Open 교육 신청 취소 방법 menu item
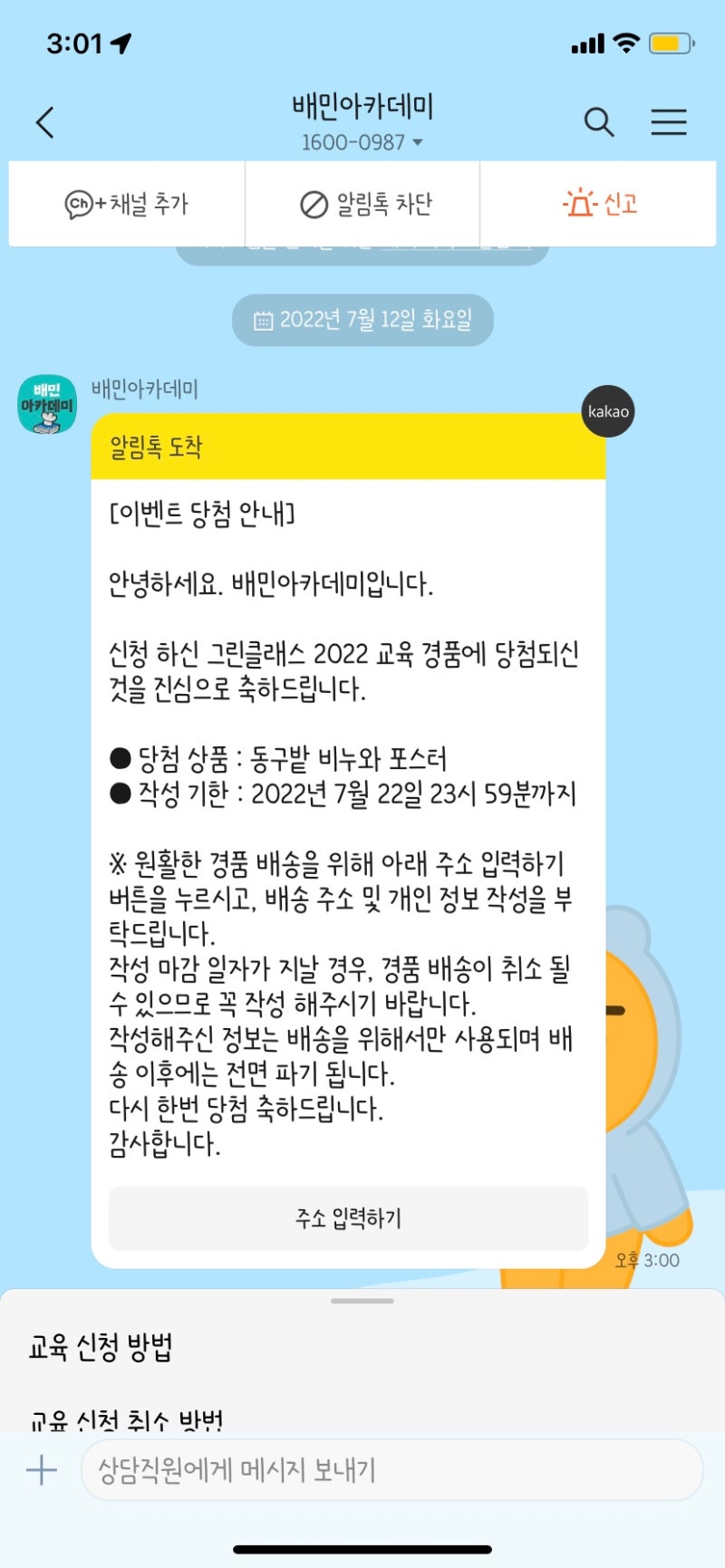Image resolution: width=725 pixels, height=1568 pixels. coord(126,1419)
